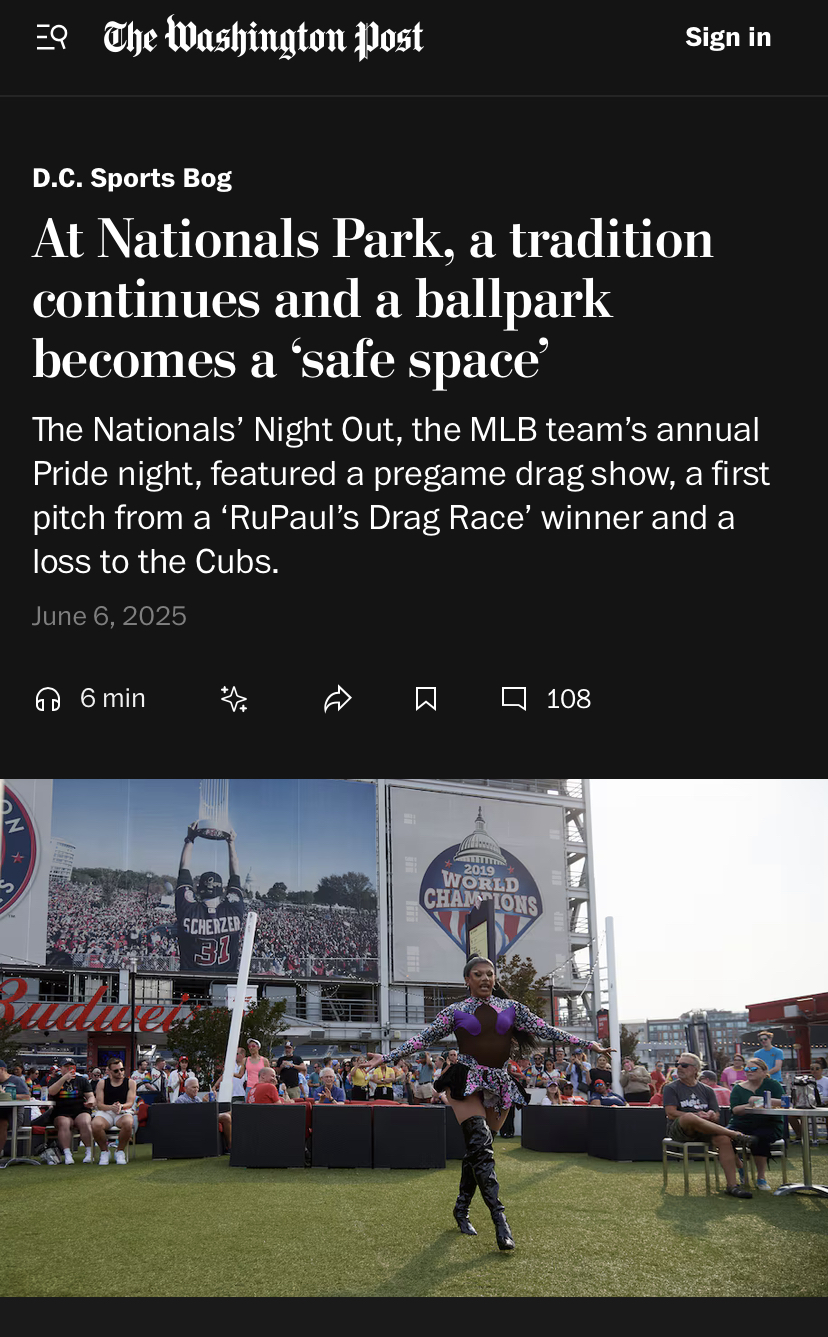Viewport: 828px width, 1337px height.
Task: Open the article's lead photo
Action: pos(414,1038)
